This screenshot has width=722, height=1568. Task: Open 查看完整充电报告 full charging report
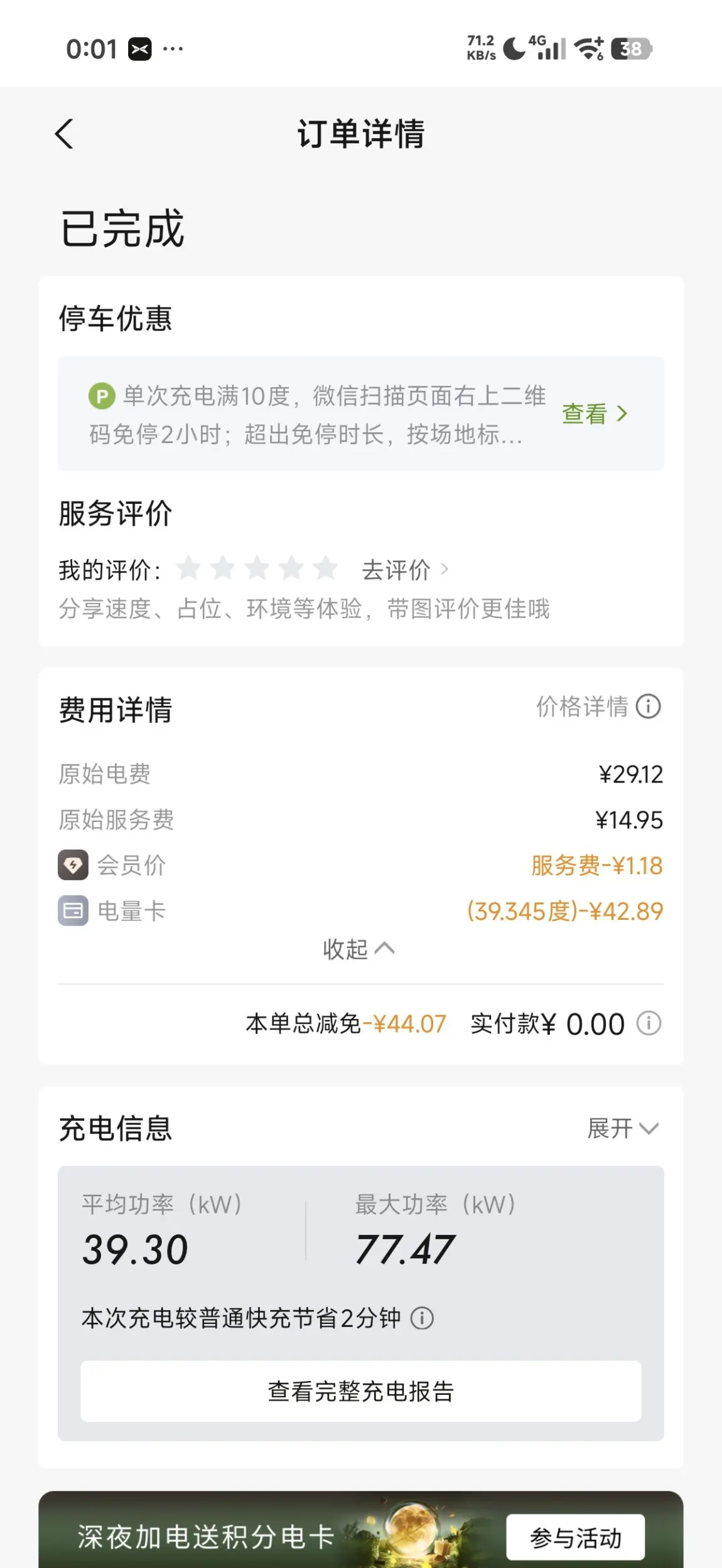click(361, 1391)
